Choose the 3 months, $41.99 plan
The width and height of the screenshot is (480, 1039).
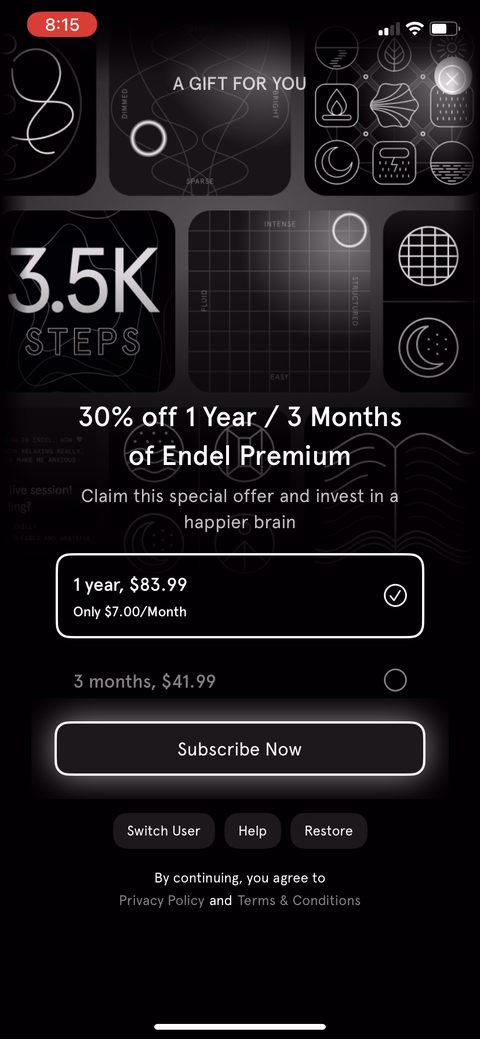tap(239, 681)
